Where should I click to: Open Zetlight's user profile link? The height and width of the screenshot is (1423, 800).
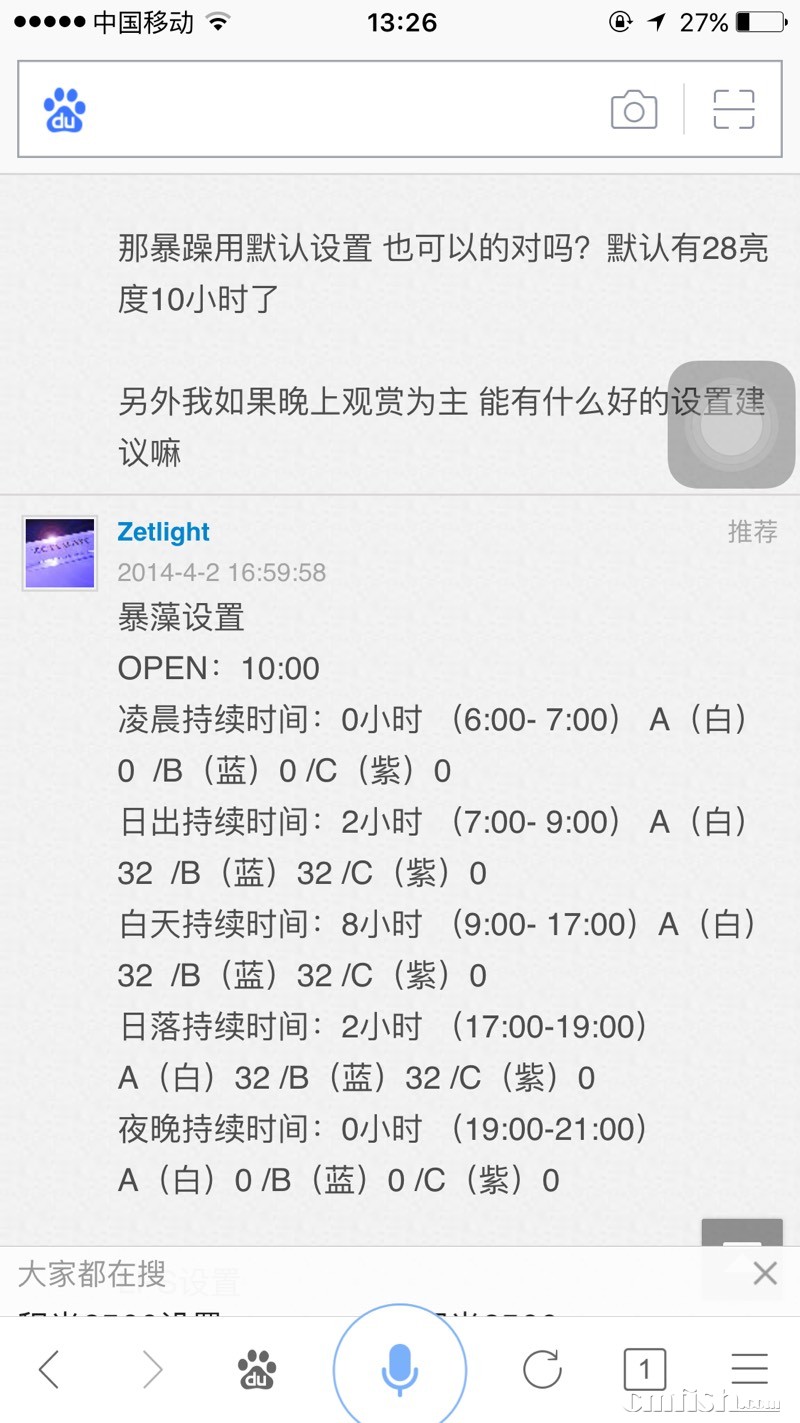pyautogui.click(x=163, y=532)
